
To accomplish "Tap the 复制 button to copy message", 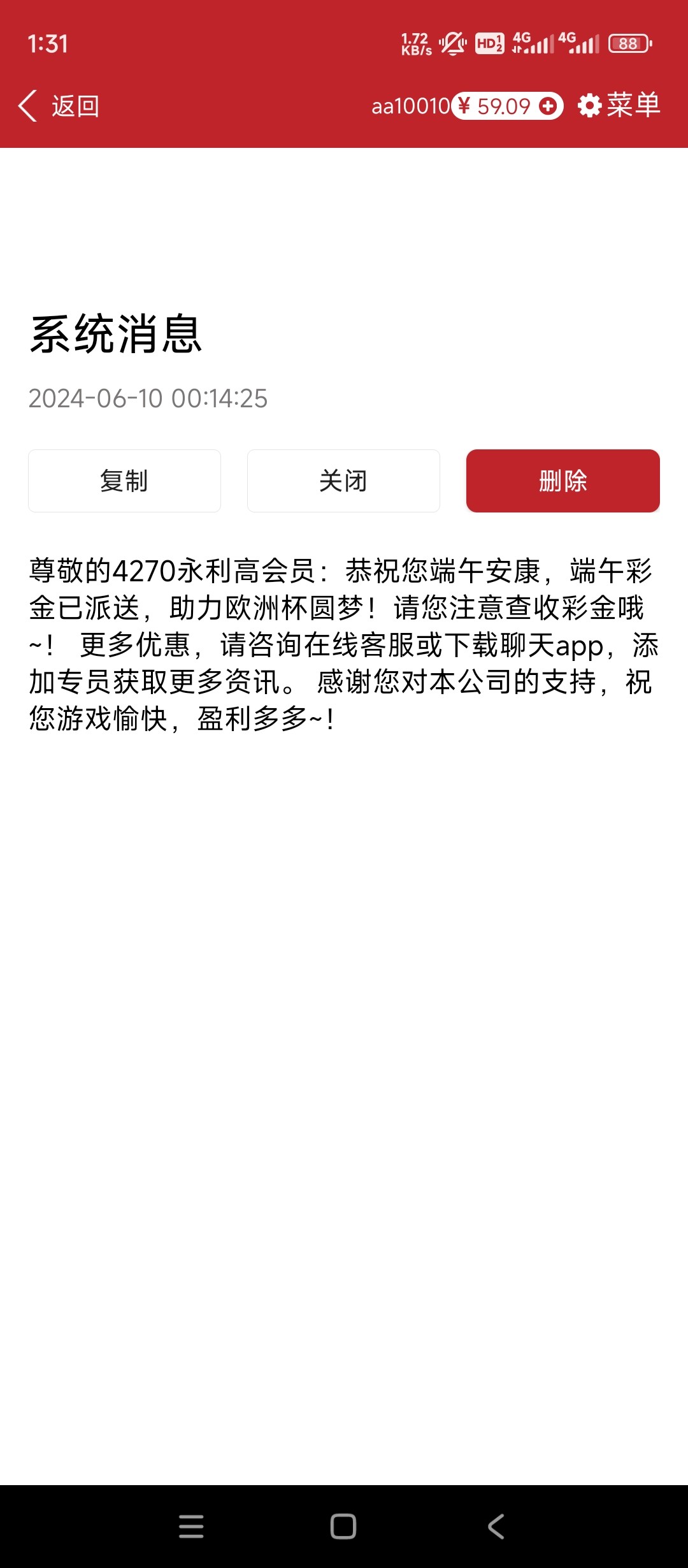I will click(124, 481).
